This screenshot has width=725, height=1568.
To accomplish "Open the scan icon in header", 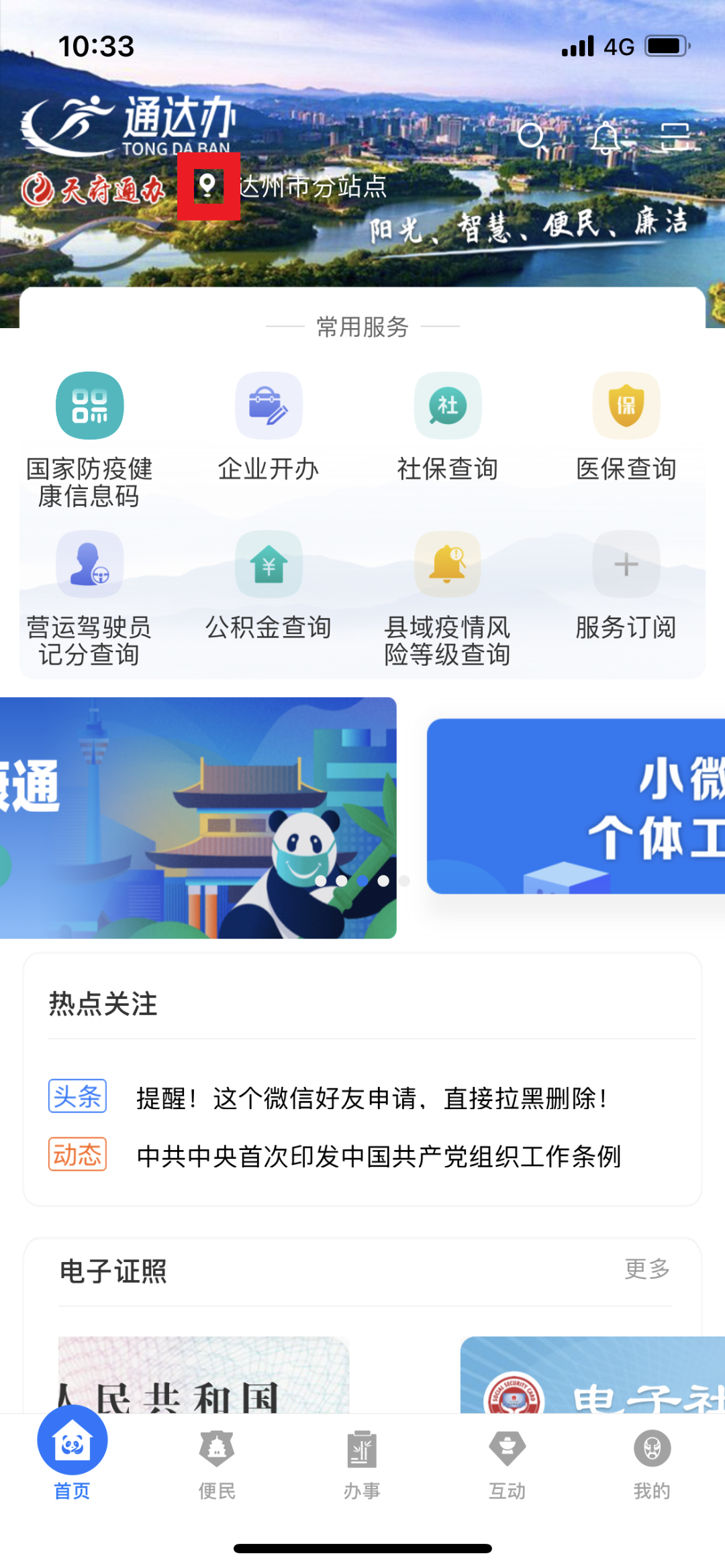I will [675, 137].
